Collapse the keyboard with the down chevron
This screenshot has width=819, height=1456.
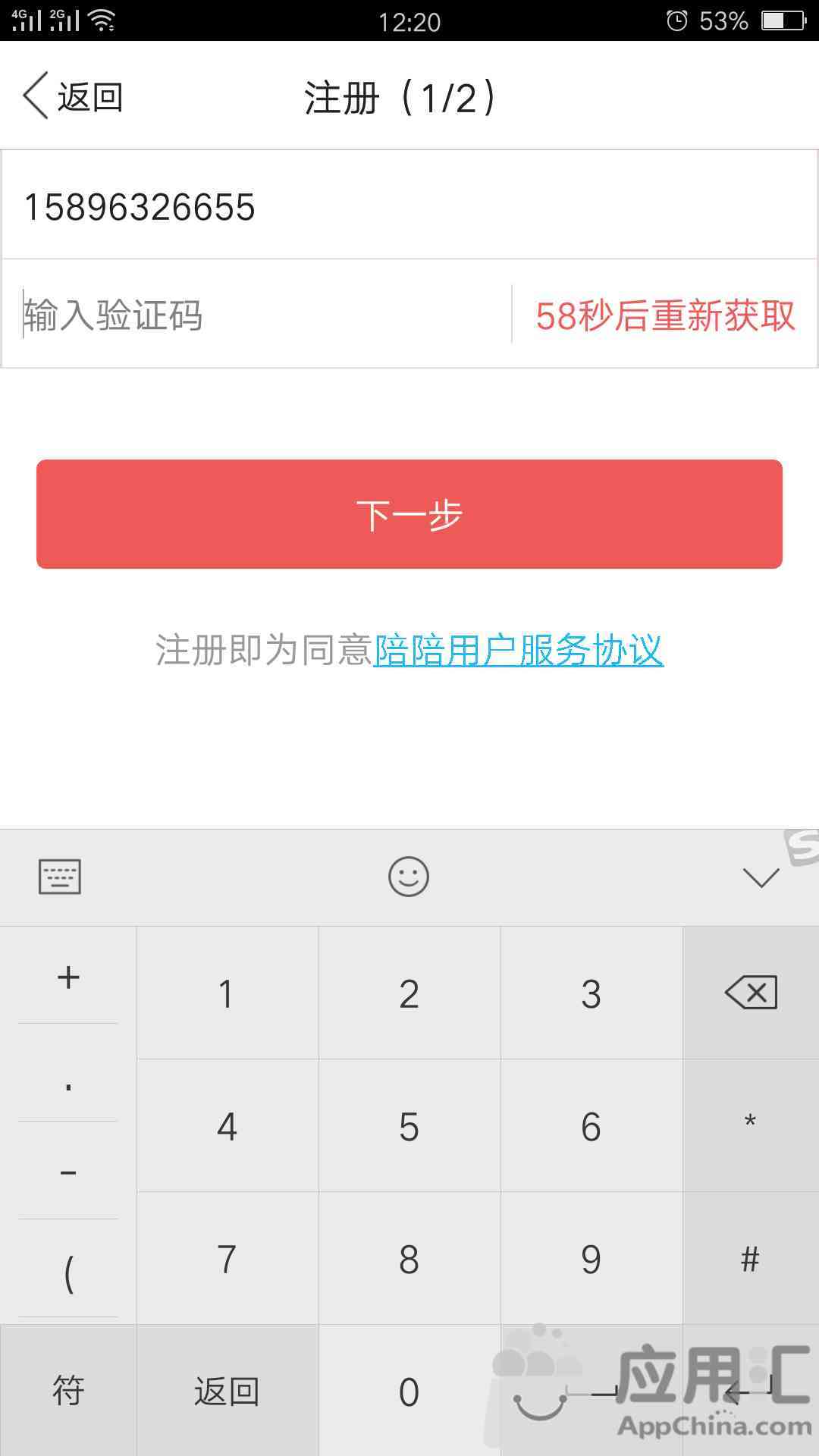[x=761, y=877]
